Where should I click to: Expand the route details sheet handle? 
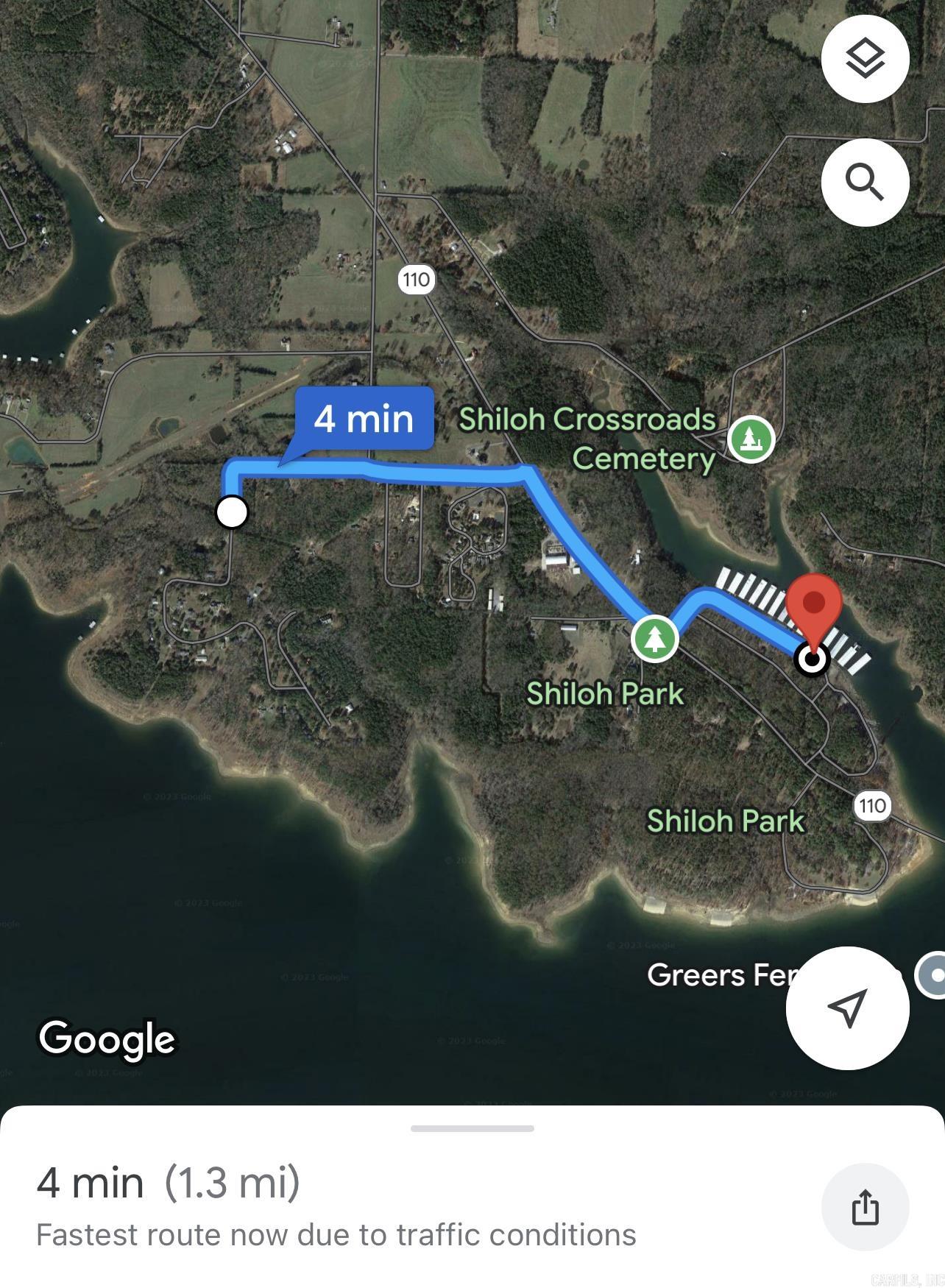473,1128
